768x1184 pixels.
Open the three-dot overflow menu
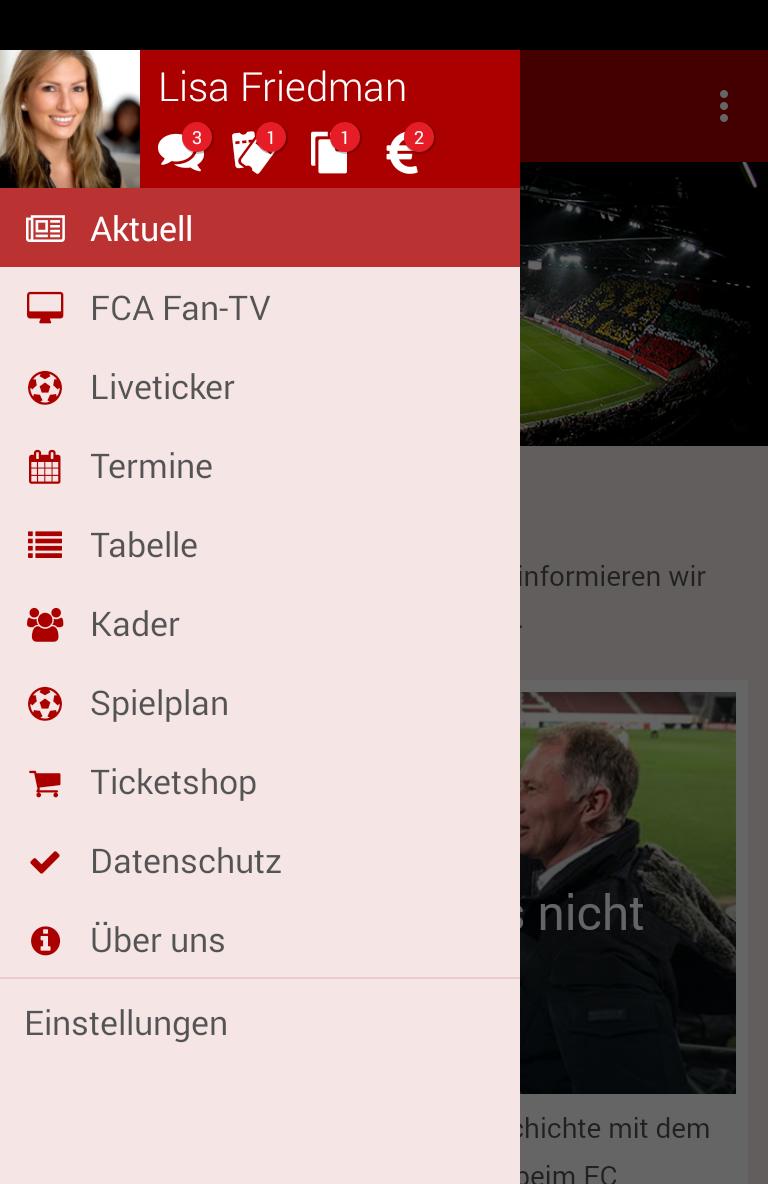723,106
